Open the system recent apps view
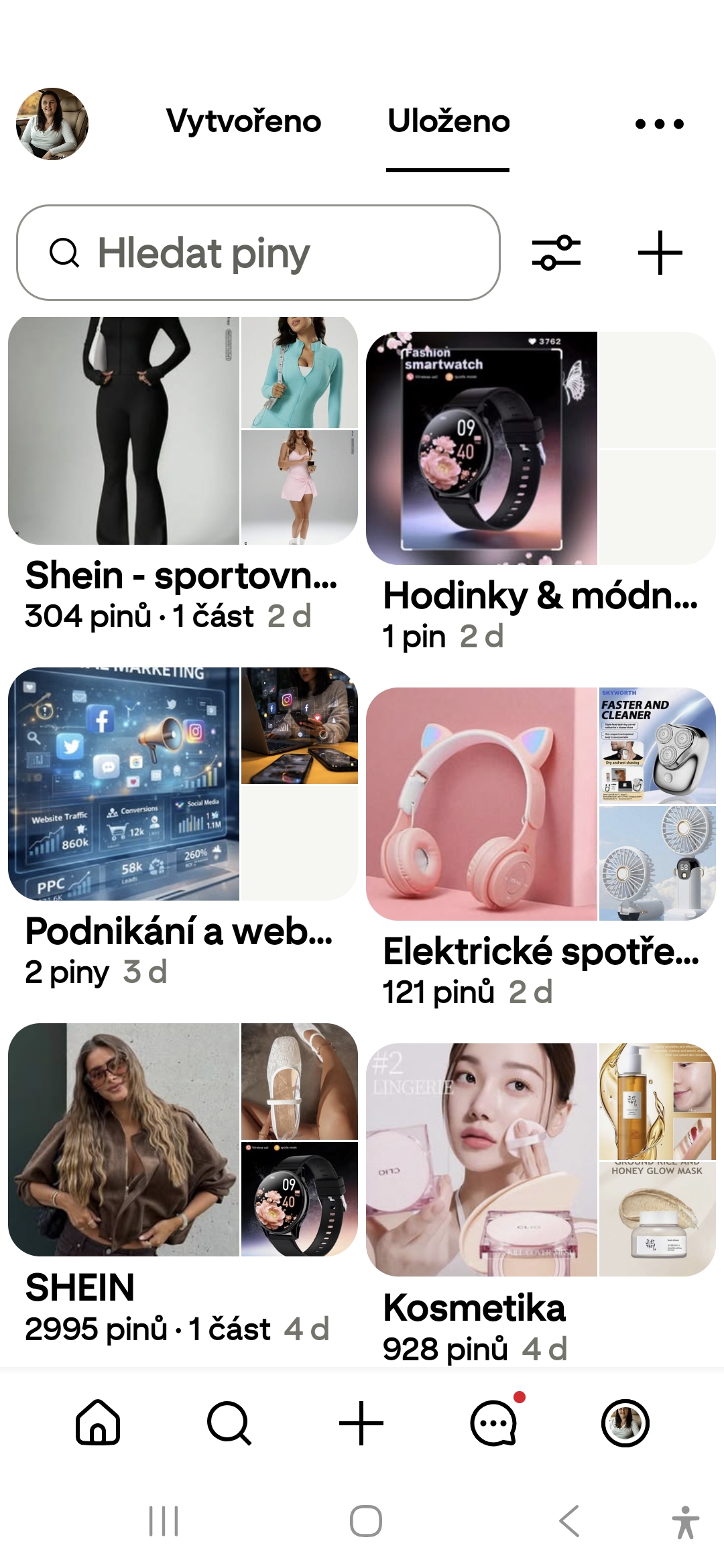 [164, 1520]
